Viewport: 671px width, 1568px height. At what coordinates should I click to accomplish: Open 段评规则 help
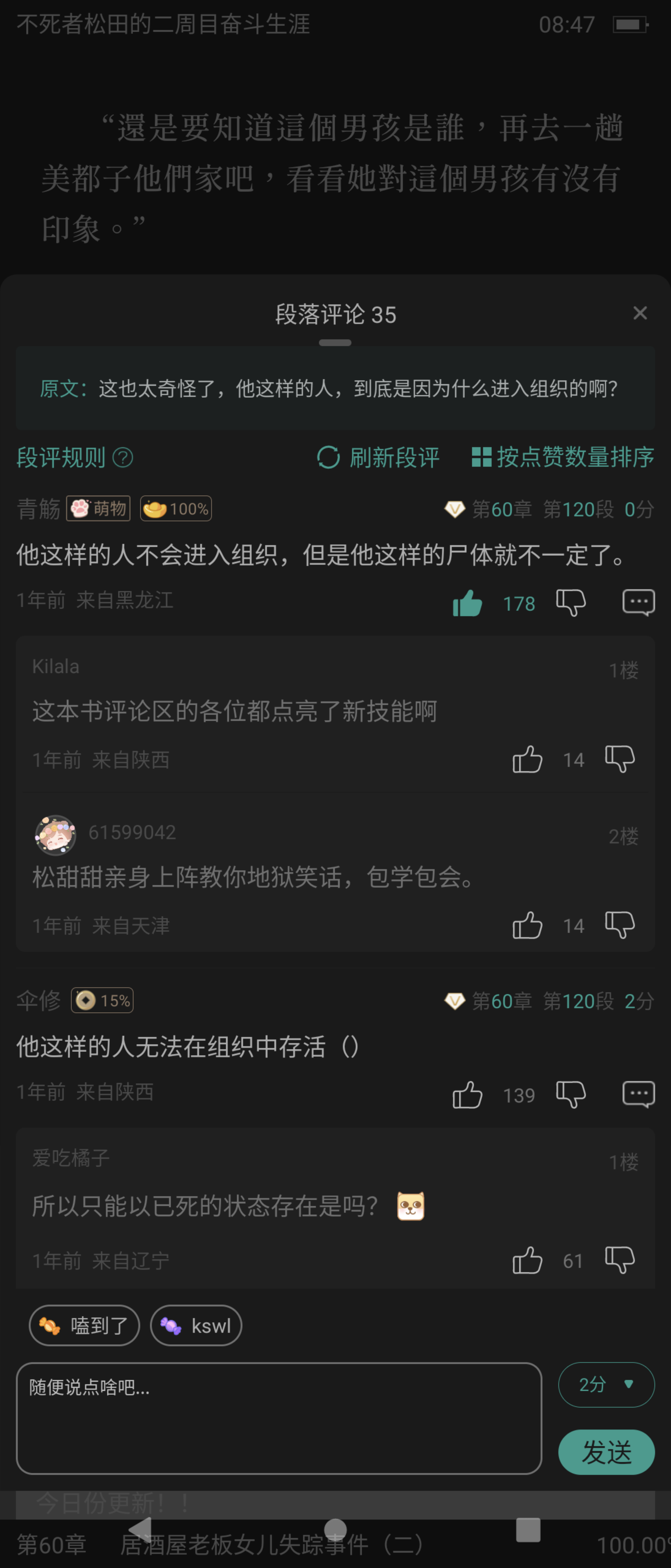[74, 458]
